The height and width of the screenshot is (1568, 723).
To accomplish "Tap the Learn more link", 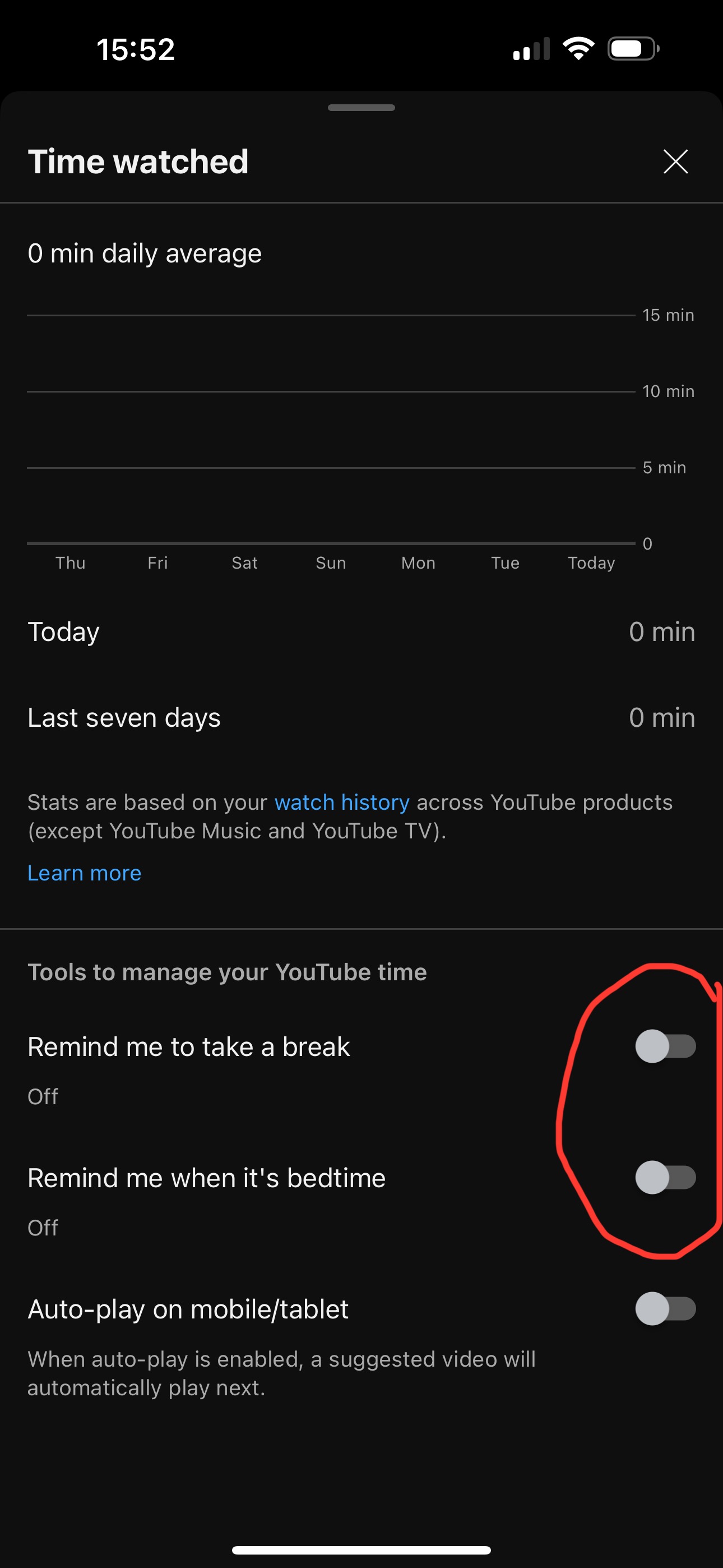I will point(85,873).
